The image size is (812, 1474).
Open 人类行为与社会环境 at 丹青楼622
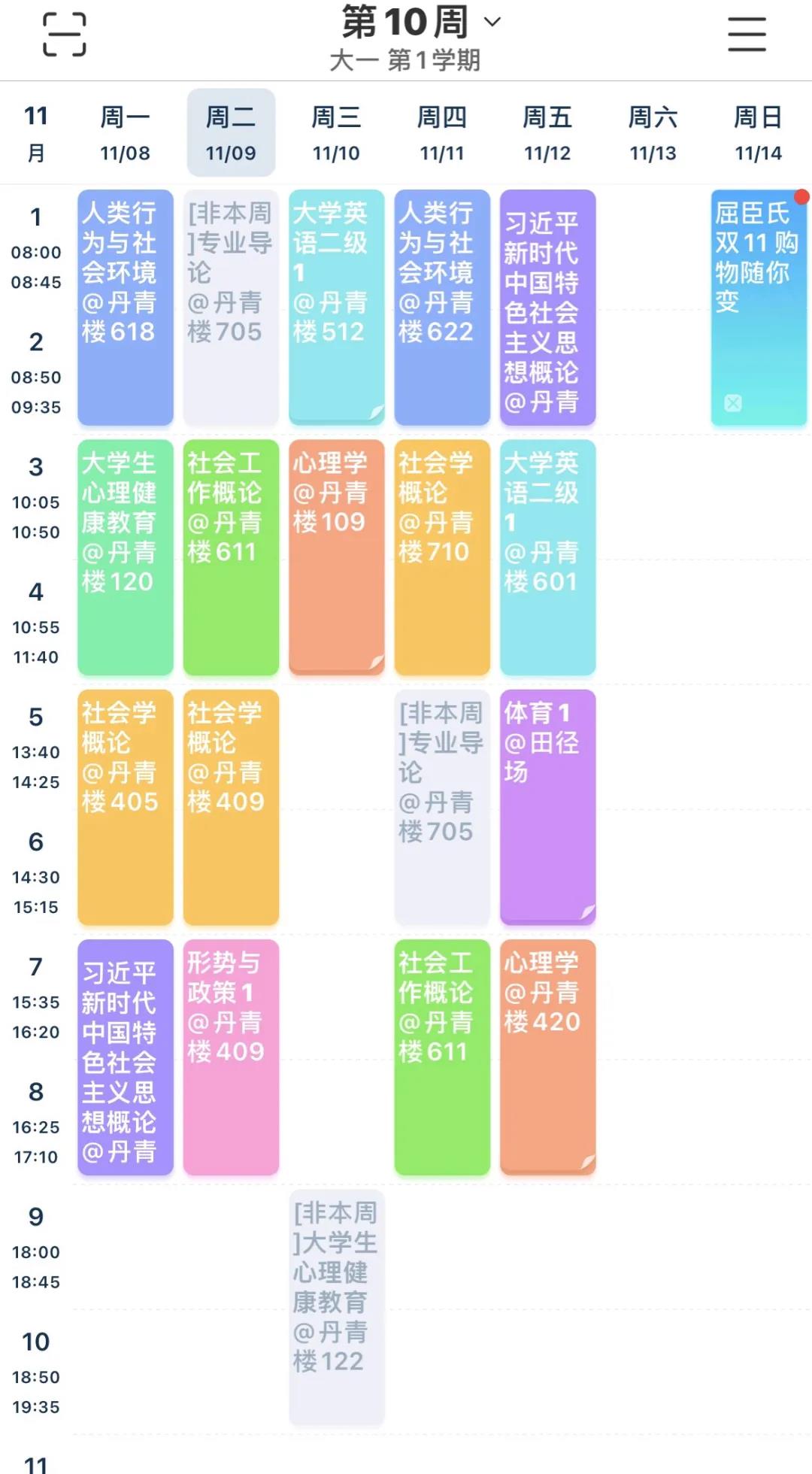(x=442, y=307)
